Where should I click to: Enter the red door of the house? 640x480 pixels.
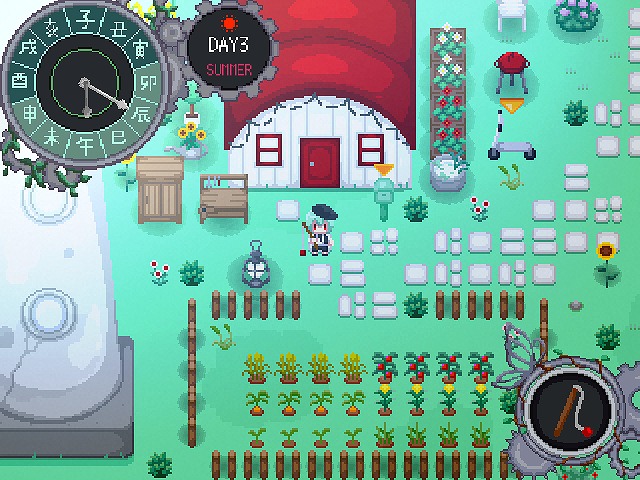[x=320, y=163]
